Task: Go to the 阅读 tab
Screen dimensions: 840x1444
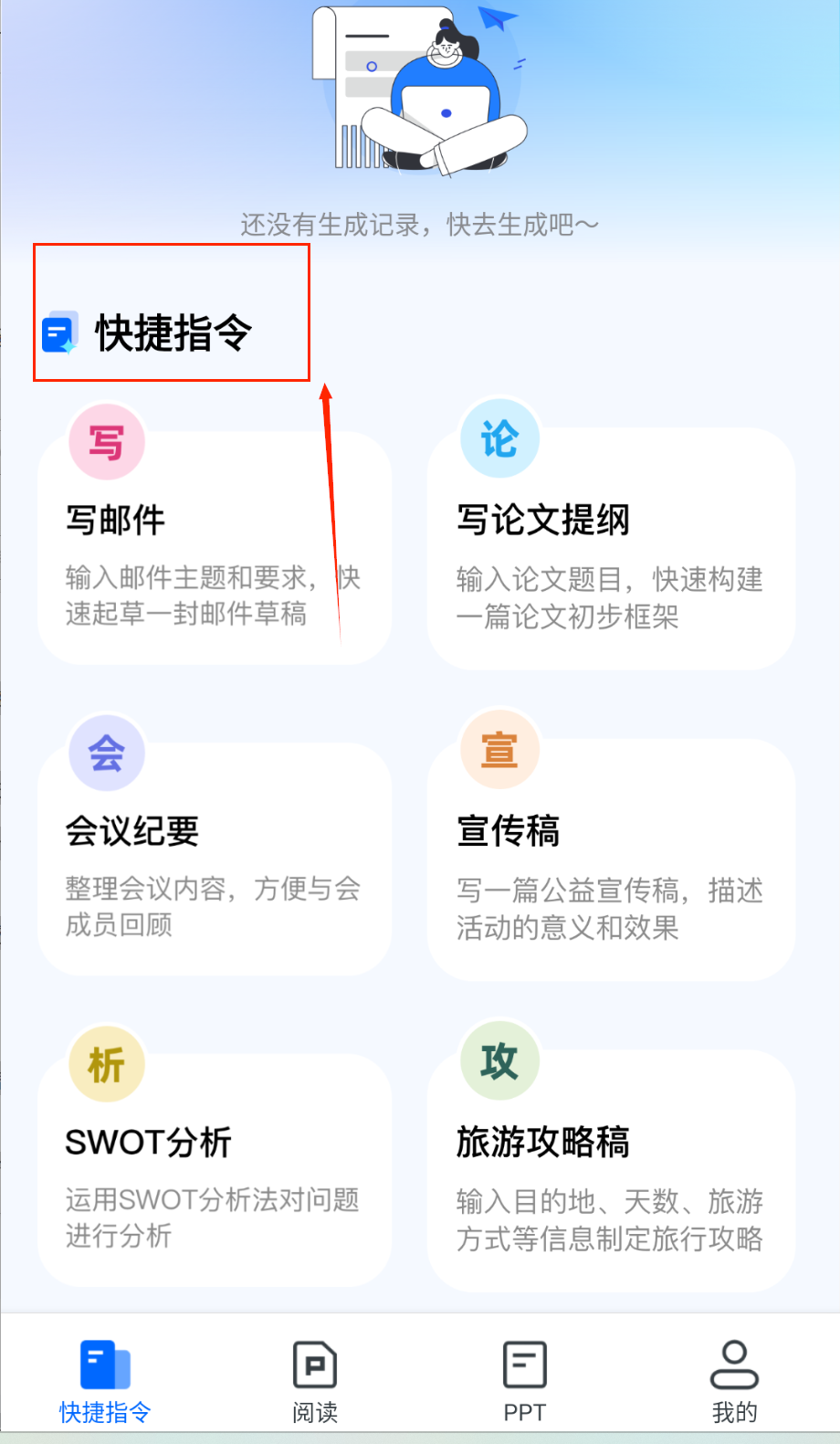Action: [x=315, y=1381]
